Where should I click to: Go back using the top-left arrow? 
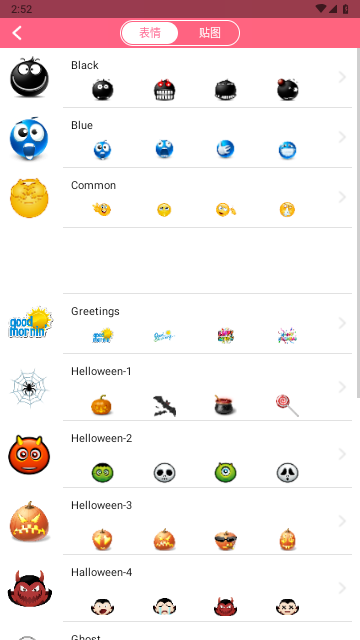click(x=17, y=33)
